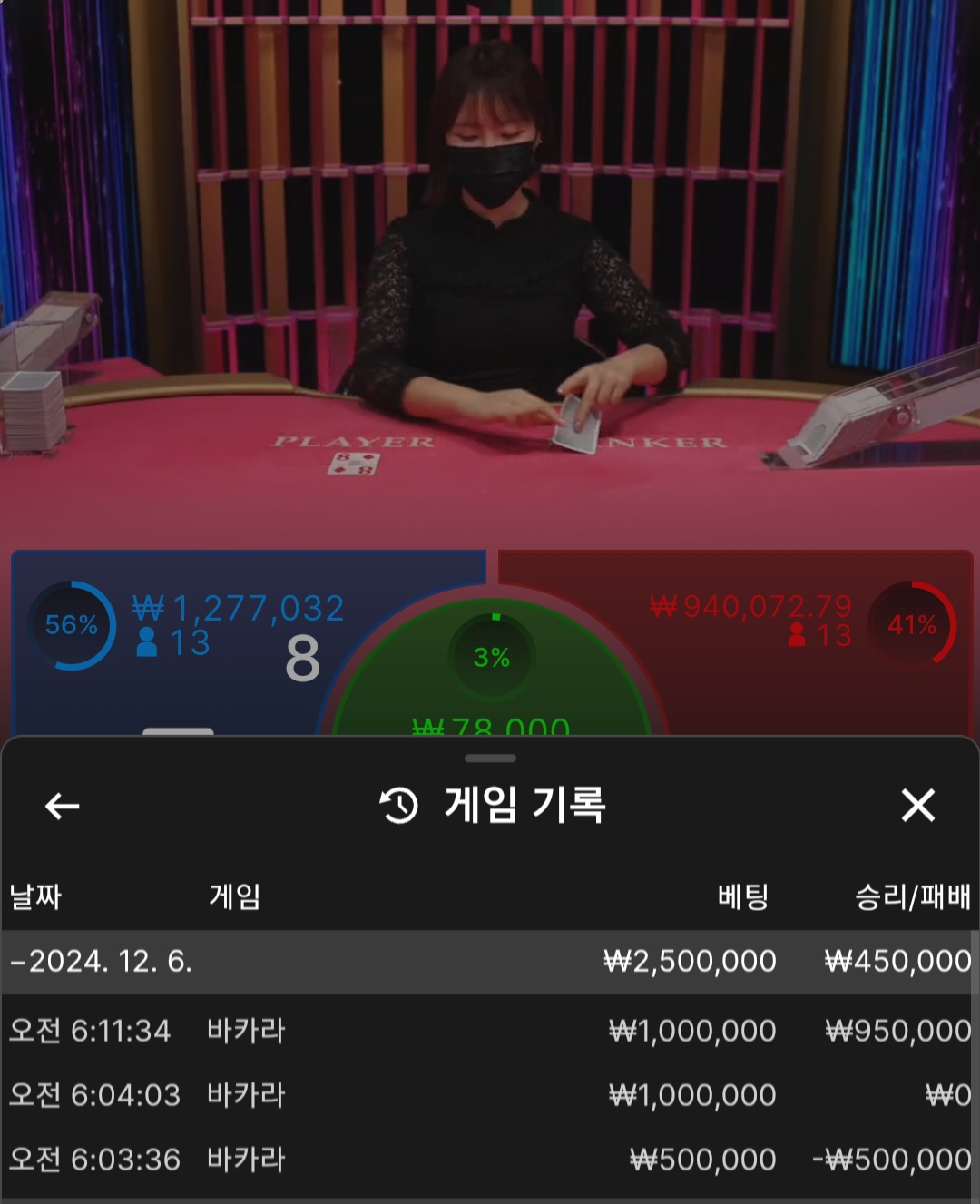This screenshot has width=980, height=1204.
Task: Open the 6:04:03 바카라 record
Action: (490, 1095)
